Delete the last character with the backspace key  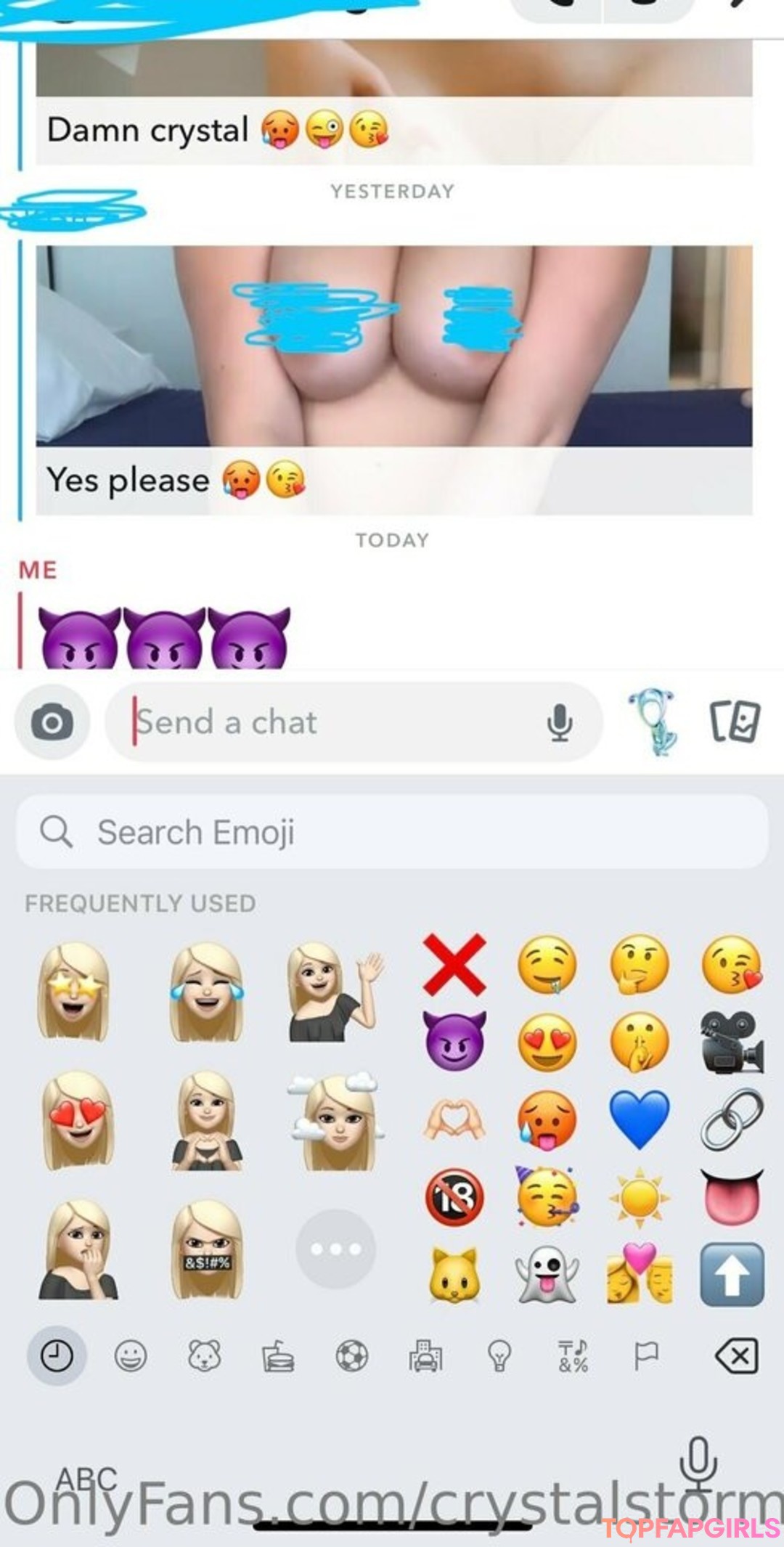[736, 1355]
